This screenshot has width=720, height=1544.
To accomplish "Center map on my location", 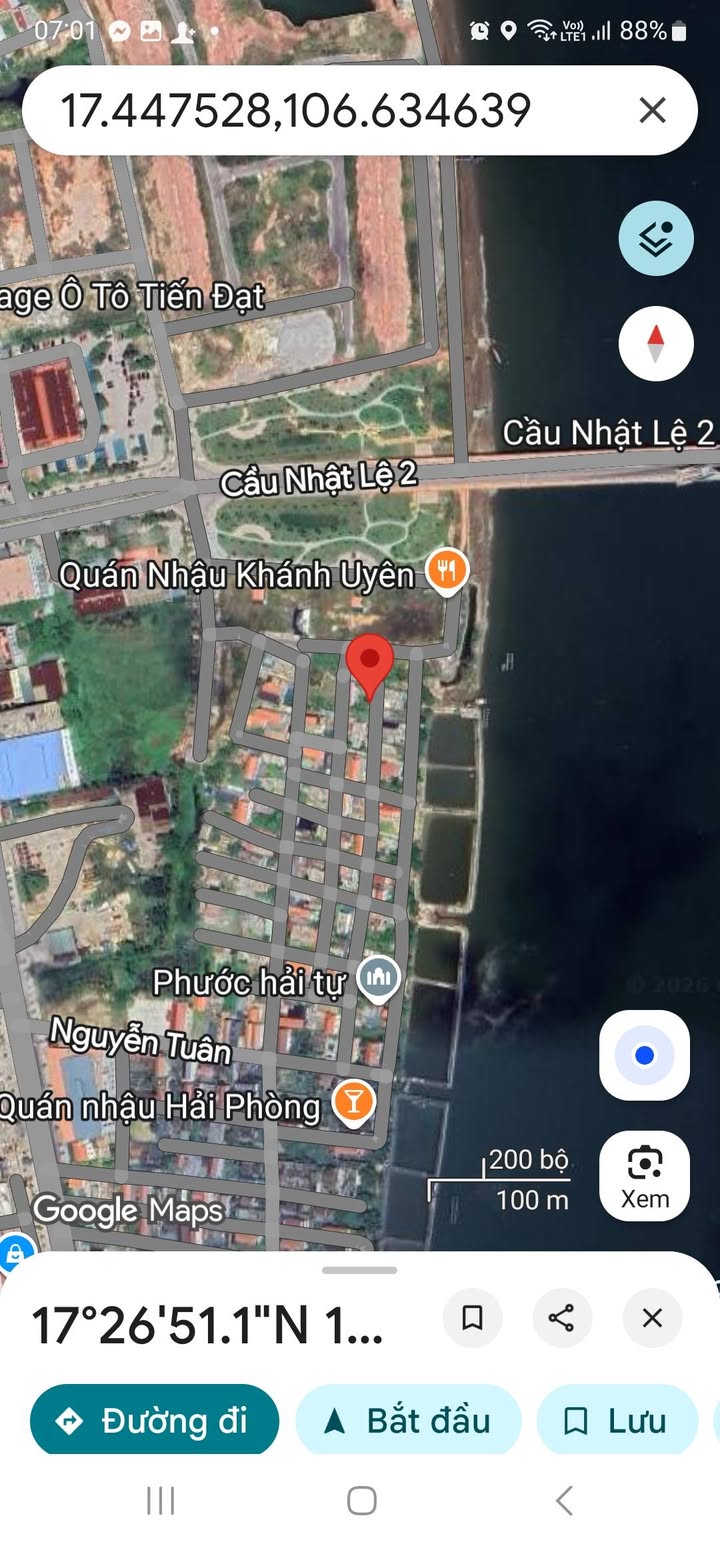I will point(644,1055).
